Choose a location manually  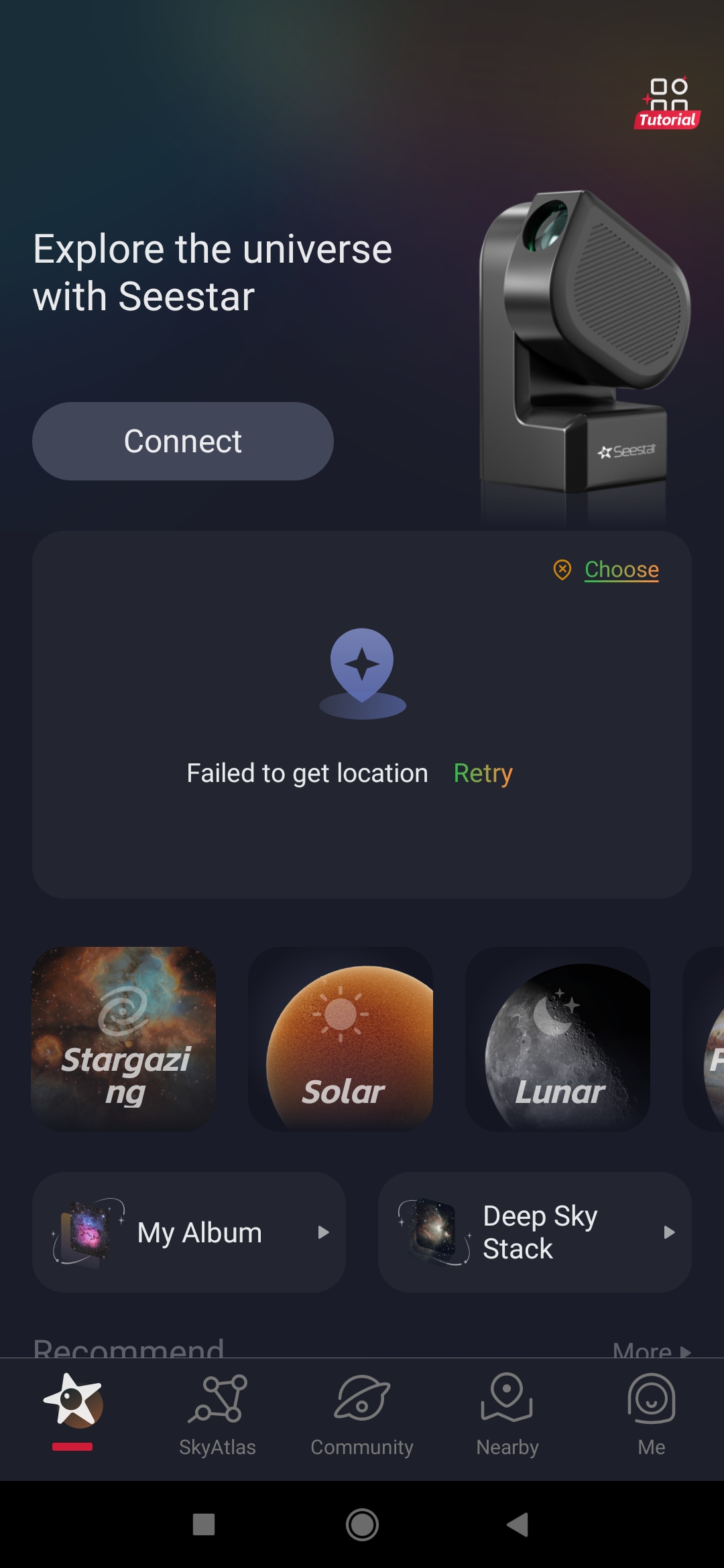point(621,570)
